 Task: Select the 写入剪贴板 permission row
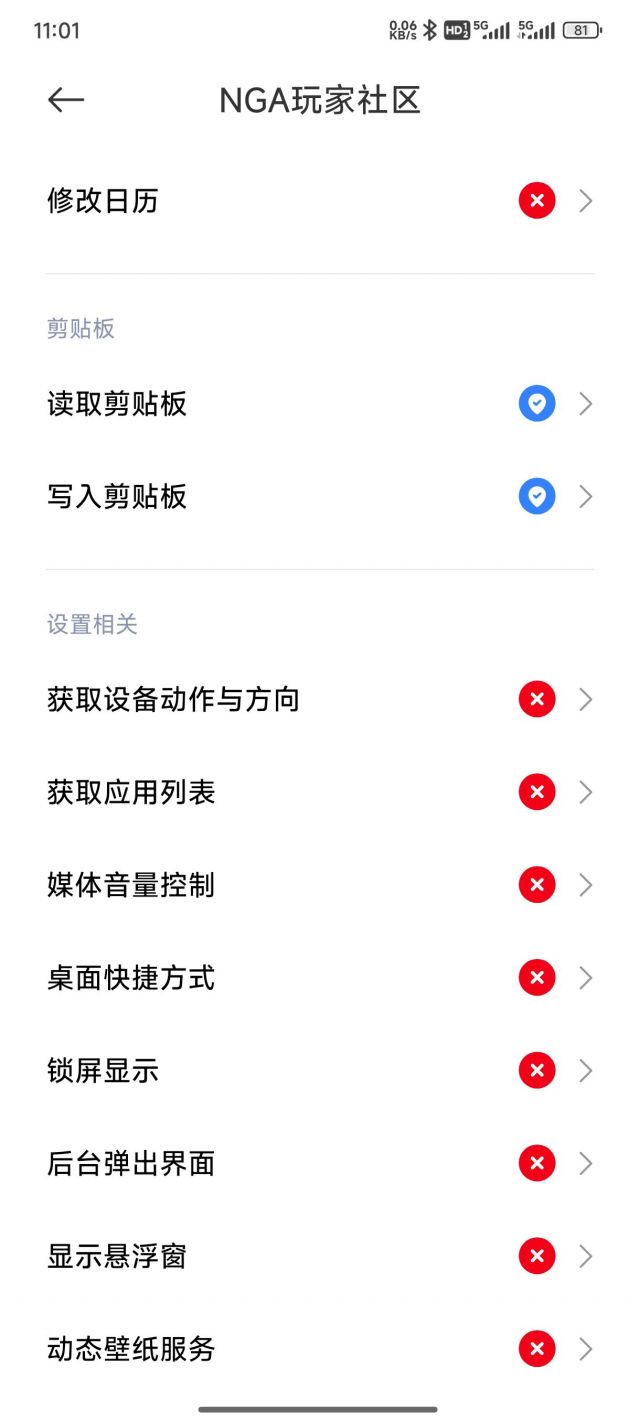tap(320, 497)
